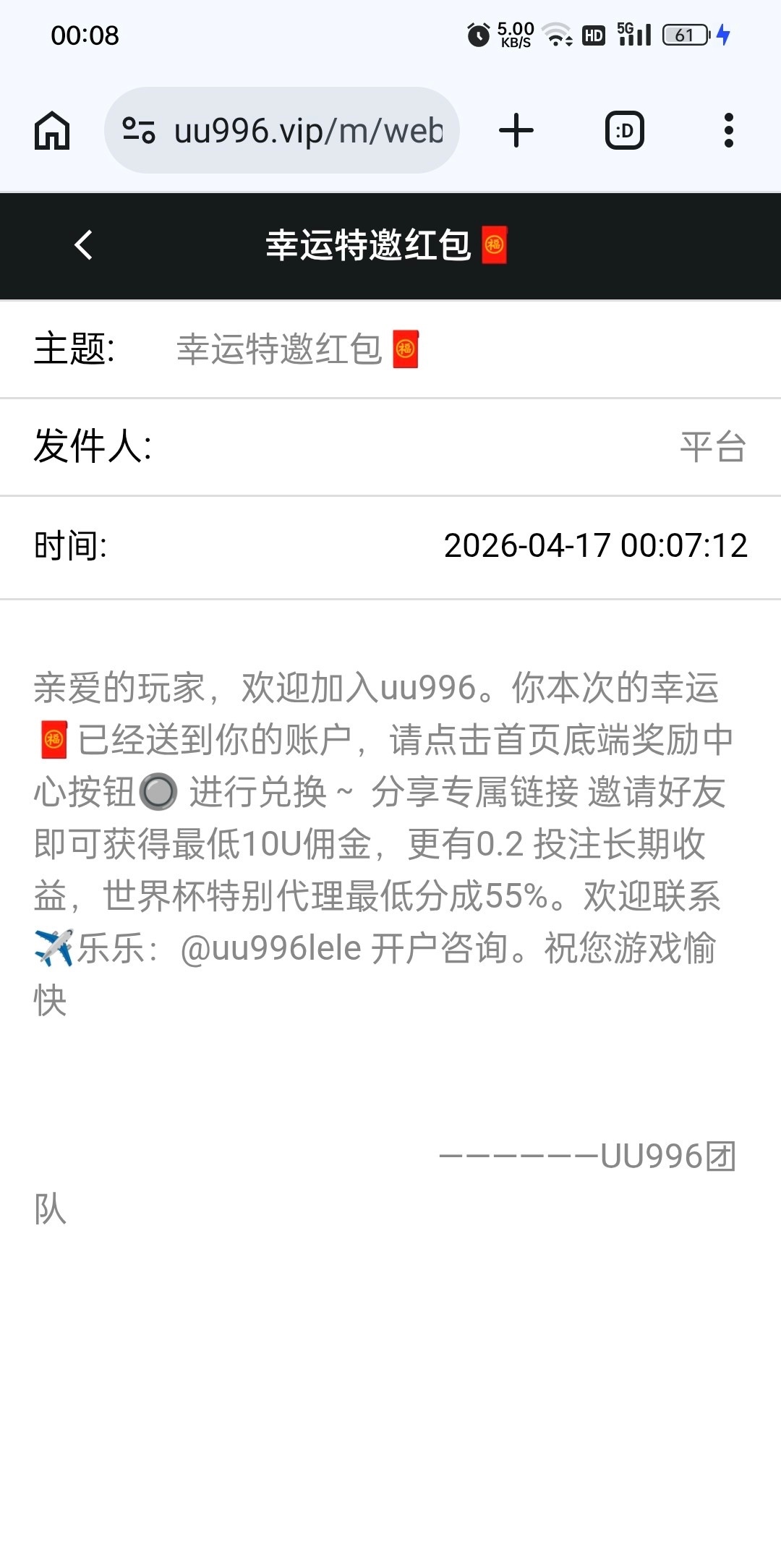Screen dimensions: 781x1568
Task: Show the open tabs switcher
Action: click(624, 131)
